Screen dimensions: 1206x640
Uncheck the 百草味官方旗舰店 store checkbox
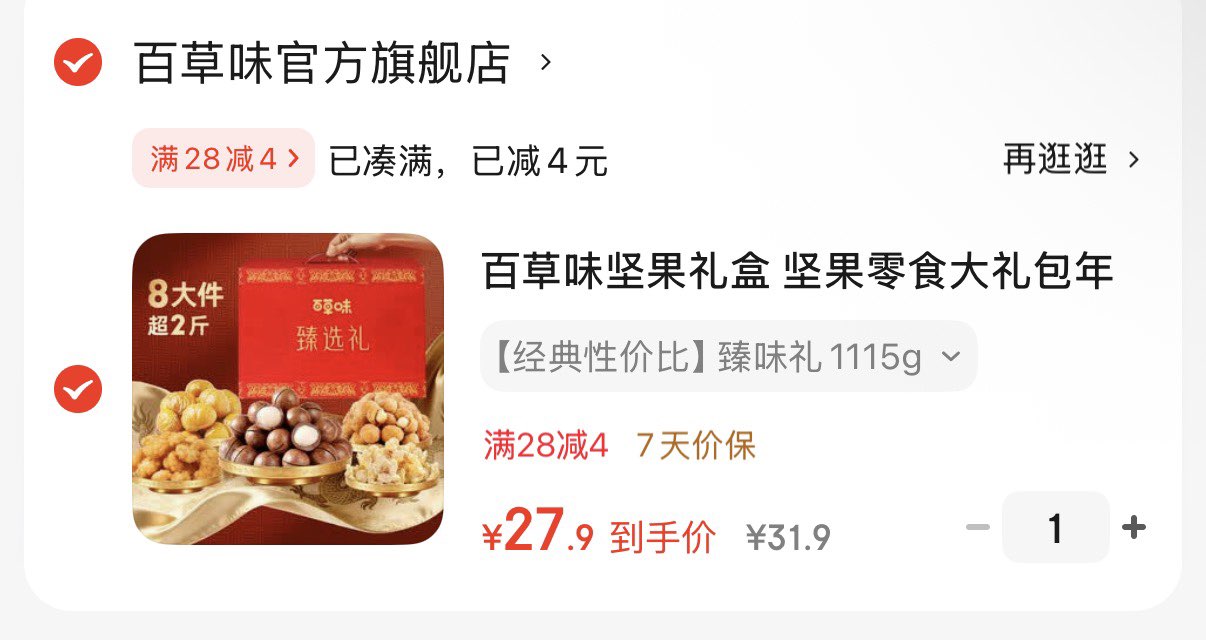click(78, 63)
